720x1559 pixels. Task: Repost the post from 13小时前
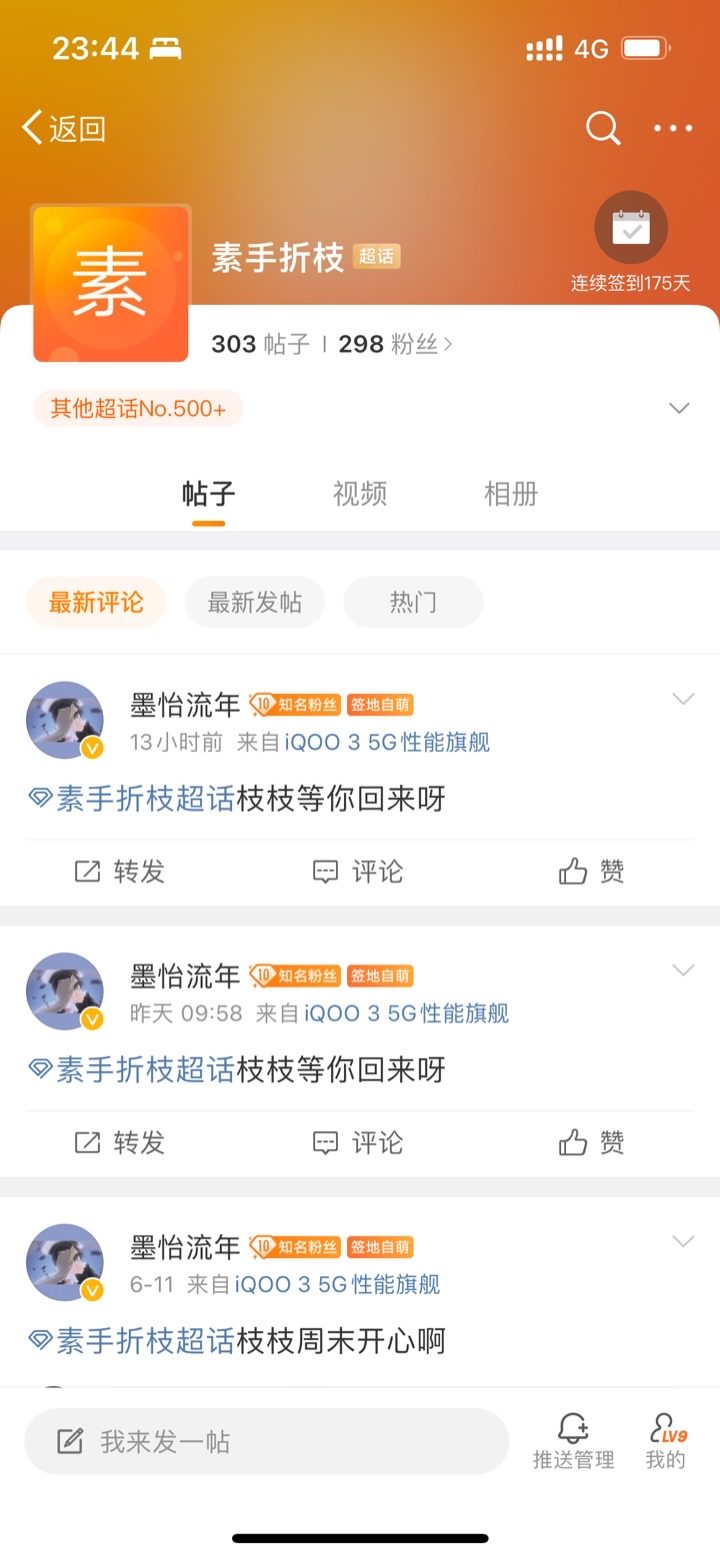click(120, 871)
